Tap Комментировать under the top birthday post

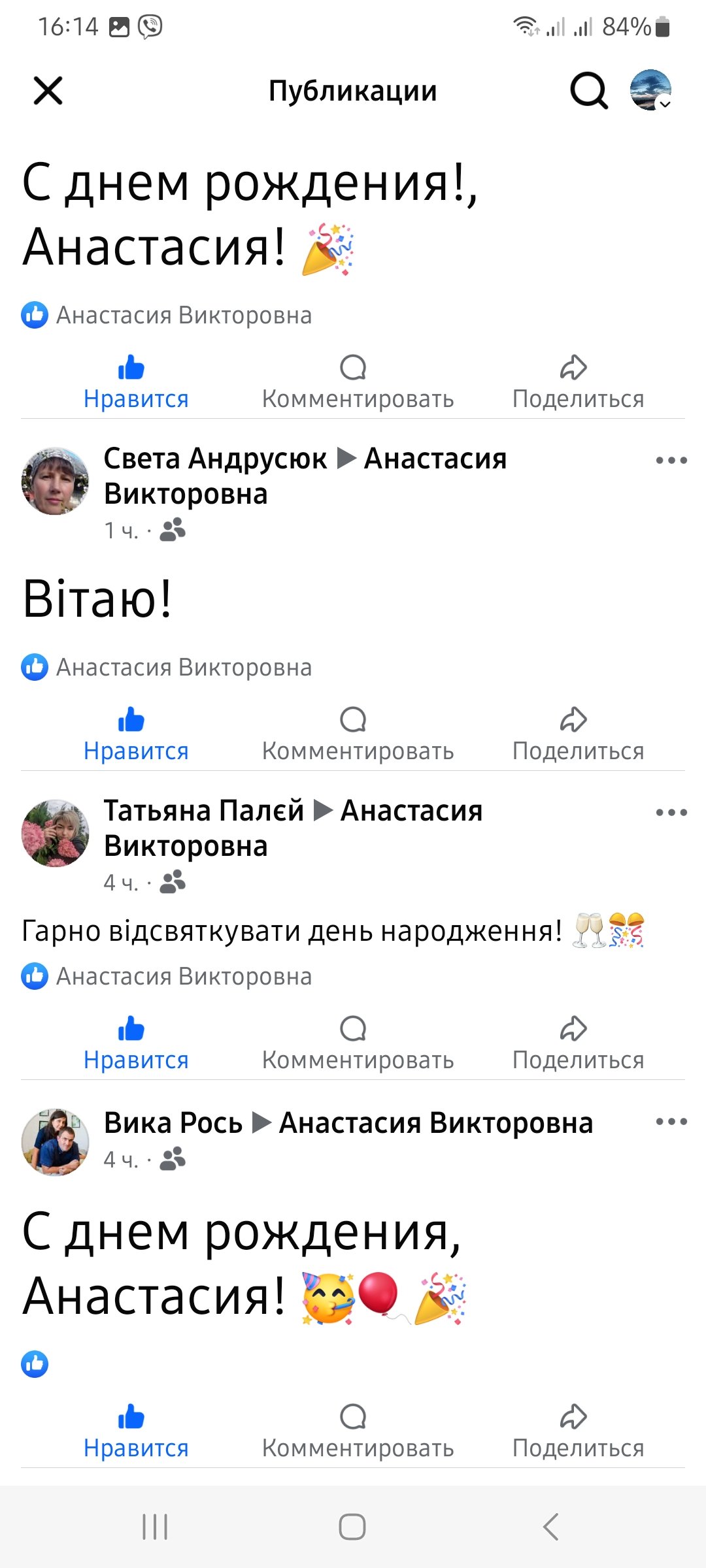pyautogui.click(x=358, y=382)
